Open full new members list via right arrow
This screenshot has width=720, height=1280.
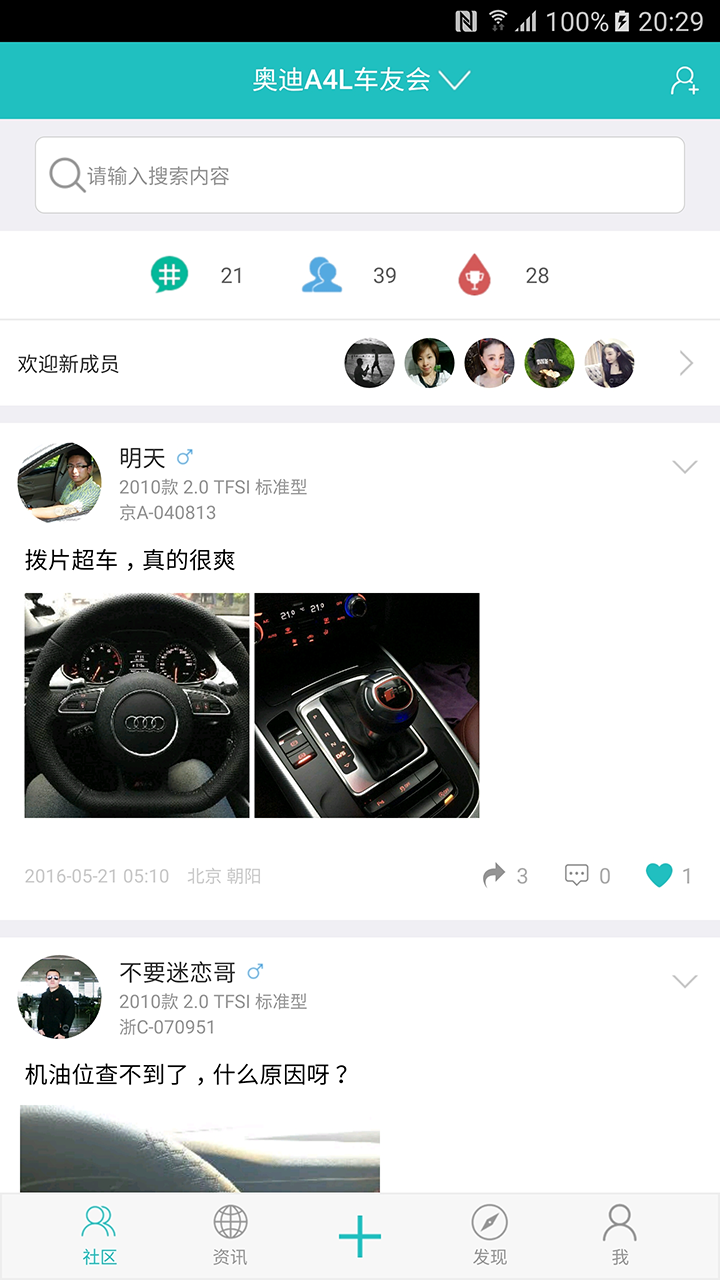coord(685,363)
